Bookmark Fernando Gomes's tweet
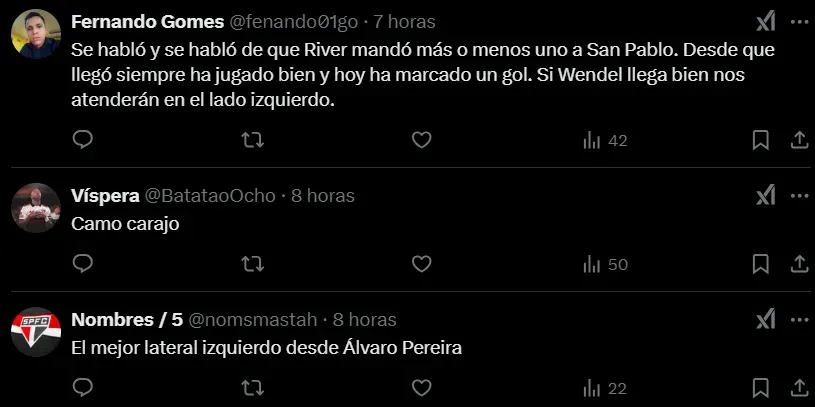Viewport: 815px width, 407px height. [760, 141]
